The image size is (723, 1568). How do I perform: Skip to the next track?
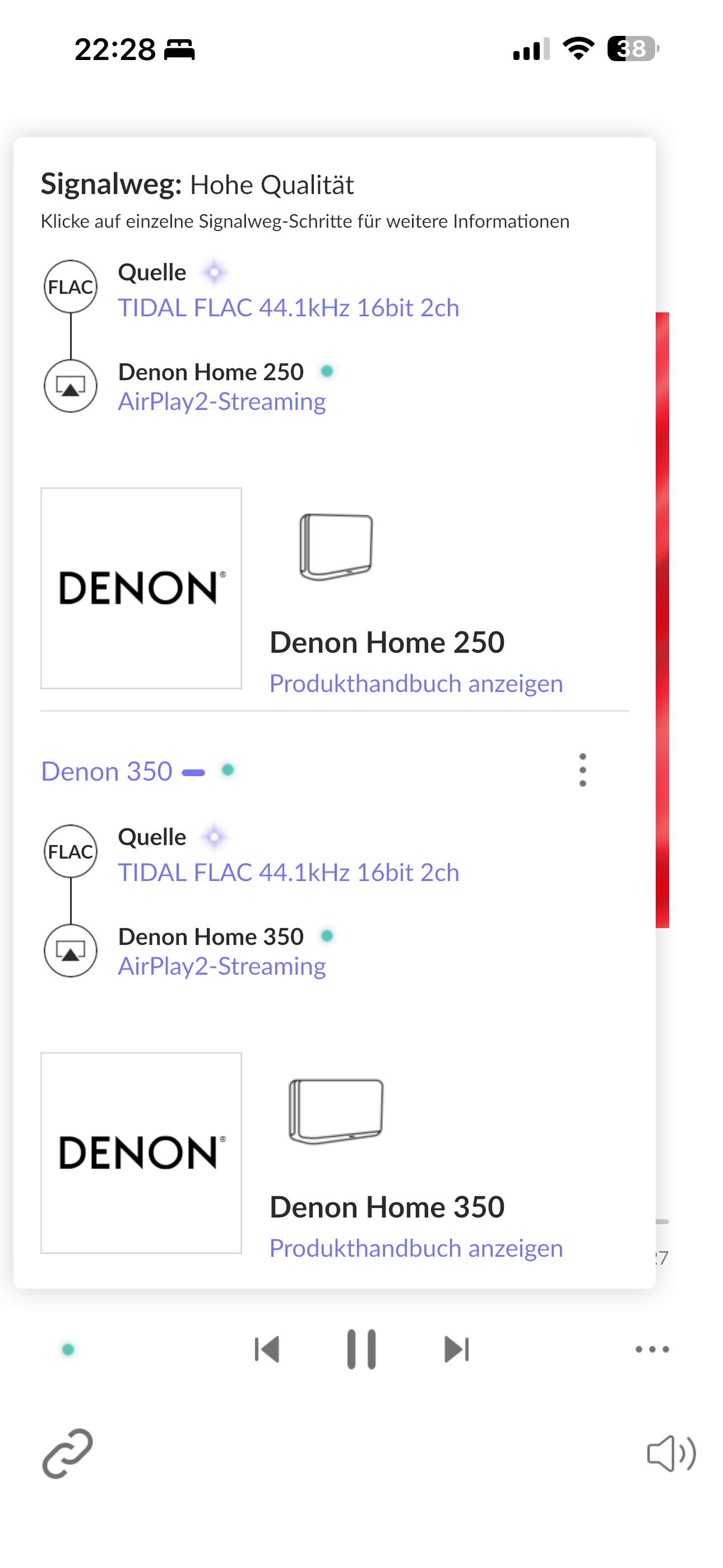[x=456, y=1349]
